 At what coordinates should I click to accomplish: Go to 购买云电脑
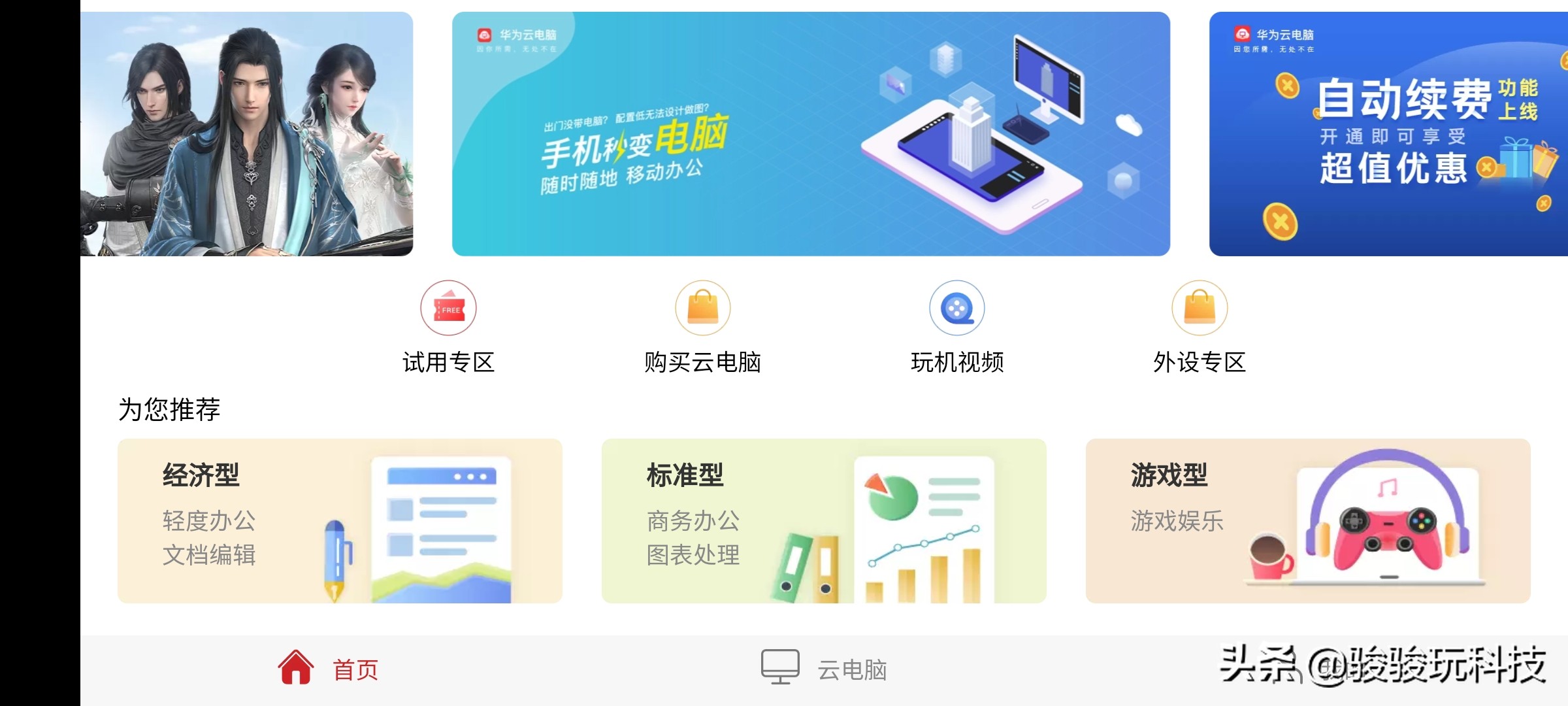pos(703,328)
